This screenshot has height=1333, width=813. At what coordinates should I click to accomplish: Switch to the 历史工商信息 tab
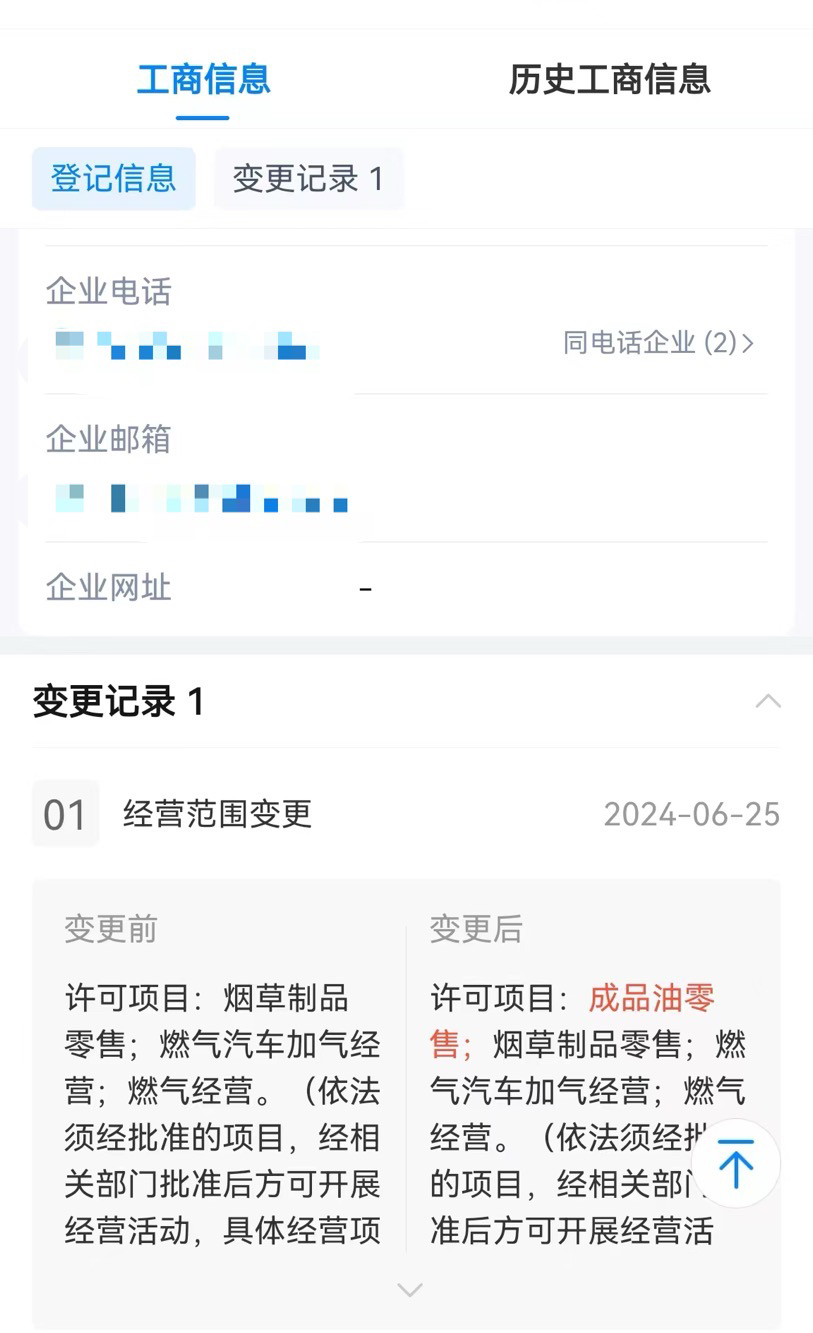click(x=609, y=79)
